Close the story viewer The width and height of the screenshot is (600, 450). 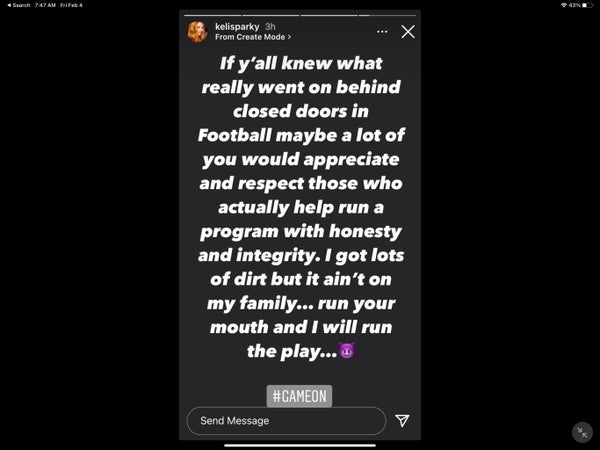[x=407, y=32]
